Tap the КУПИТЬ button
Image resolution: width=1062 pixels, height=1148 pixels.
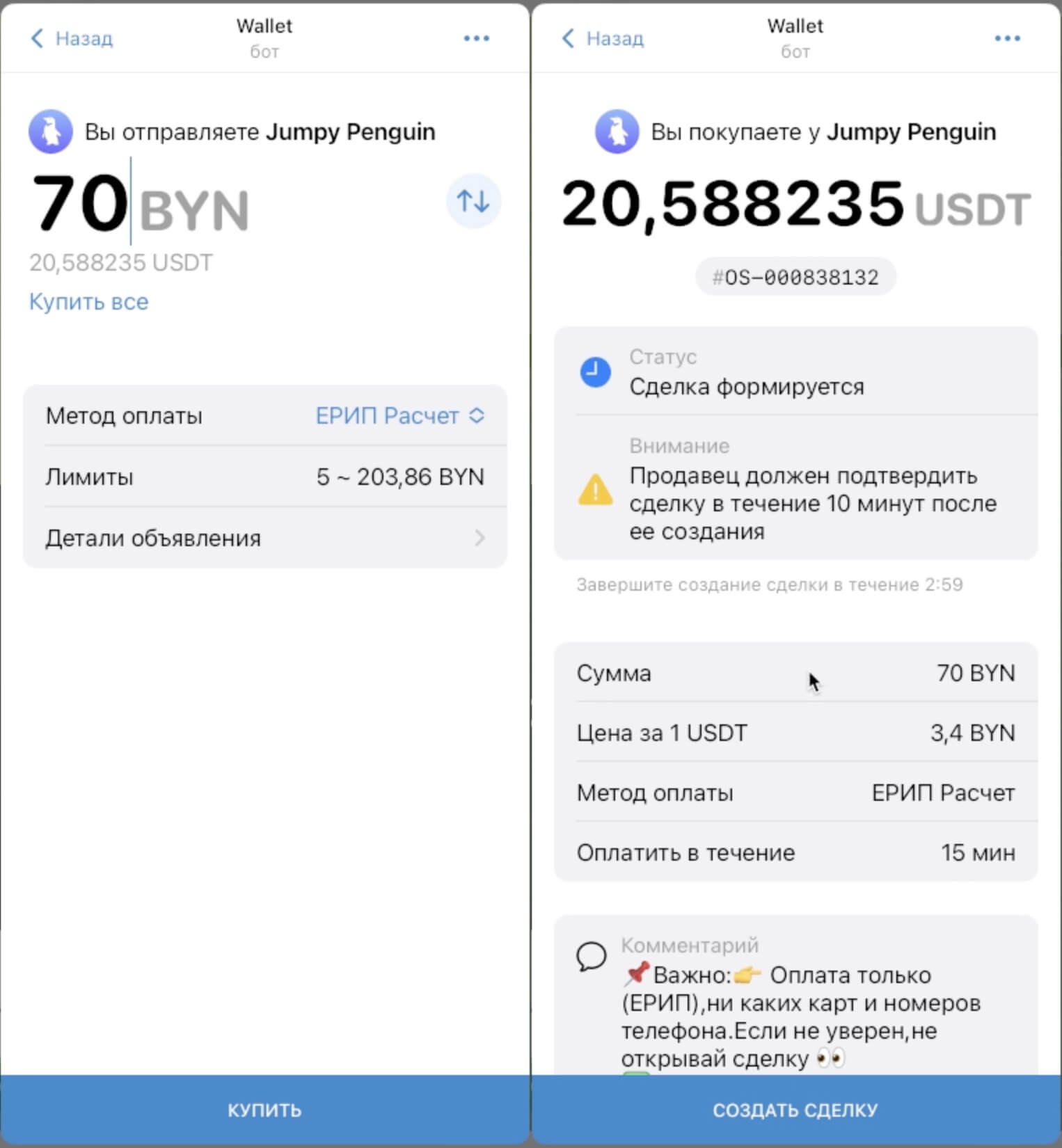pyautogui.click(x=264, y=1110)
